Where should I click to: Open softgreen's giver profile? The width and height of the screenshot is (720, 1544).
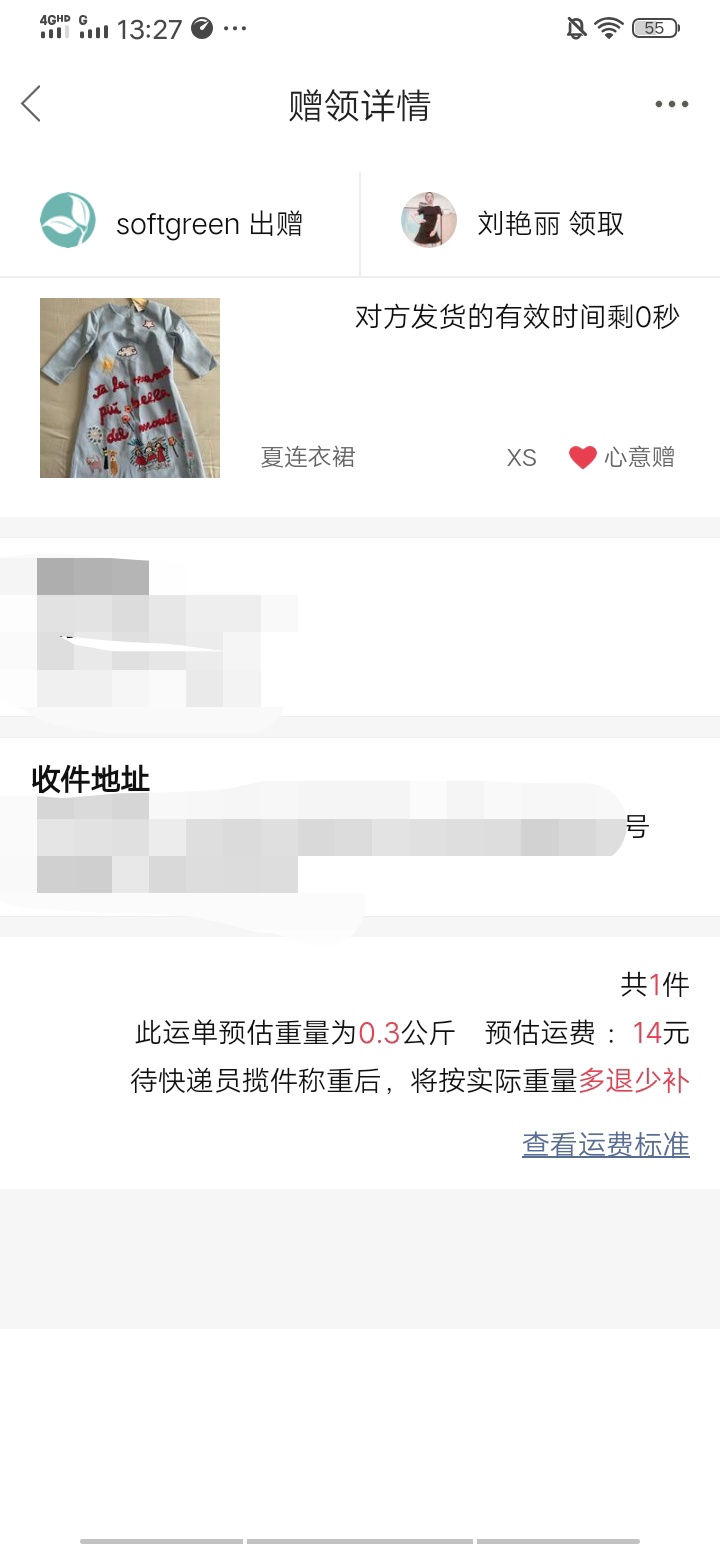68,221
